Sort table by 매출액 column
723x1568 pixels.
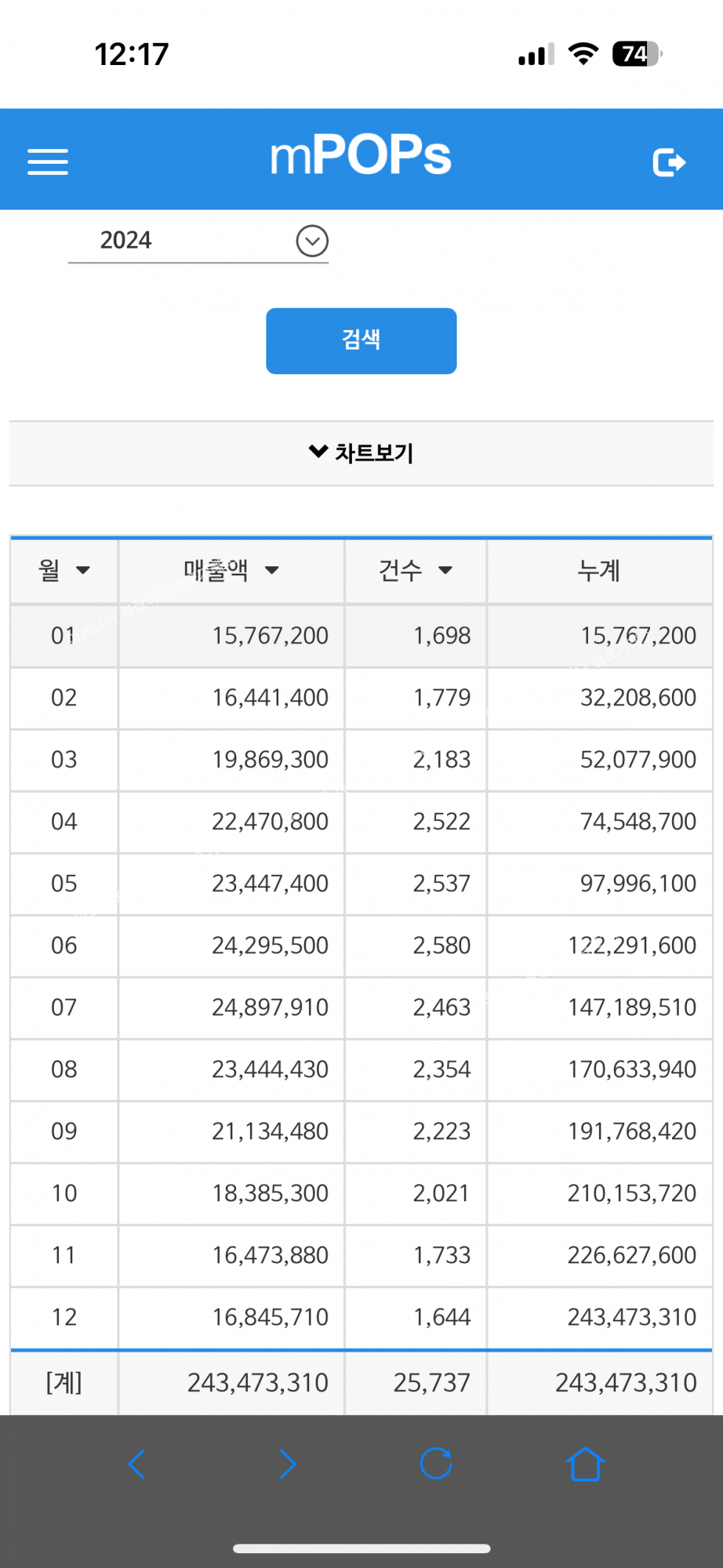pyautogui.click(x=231, y=570)
